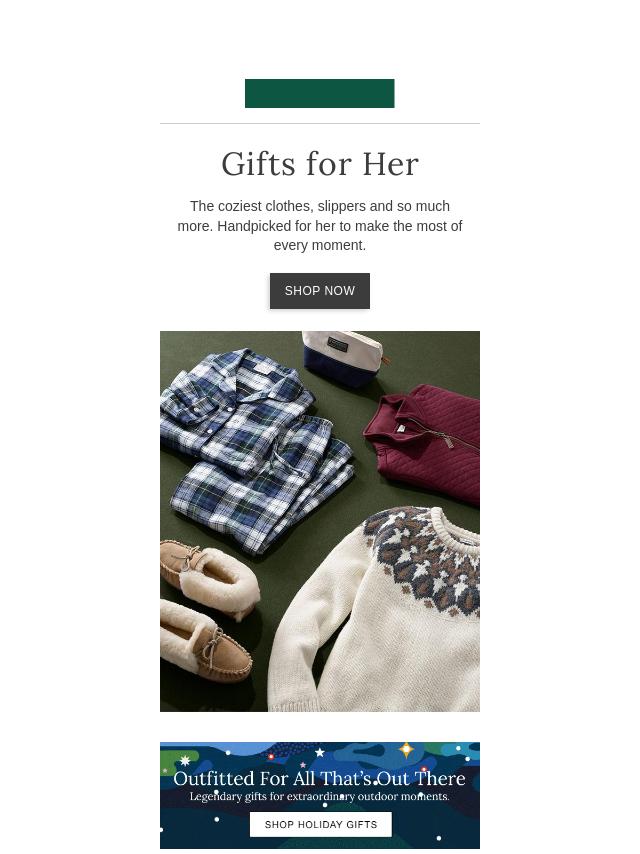Open the Gifts for Her product image
The height and width of the screenshot is (854, 640).
click(319, 520)
